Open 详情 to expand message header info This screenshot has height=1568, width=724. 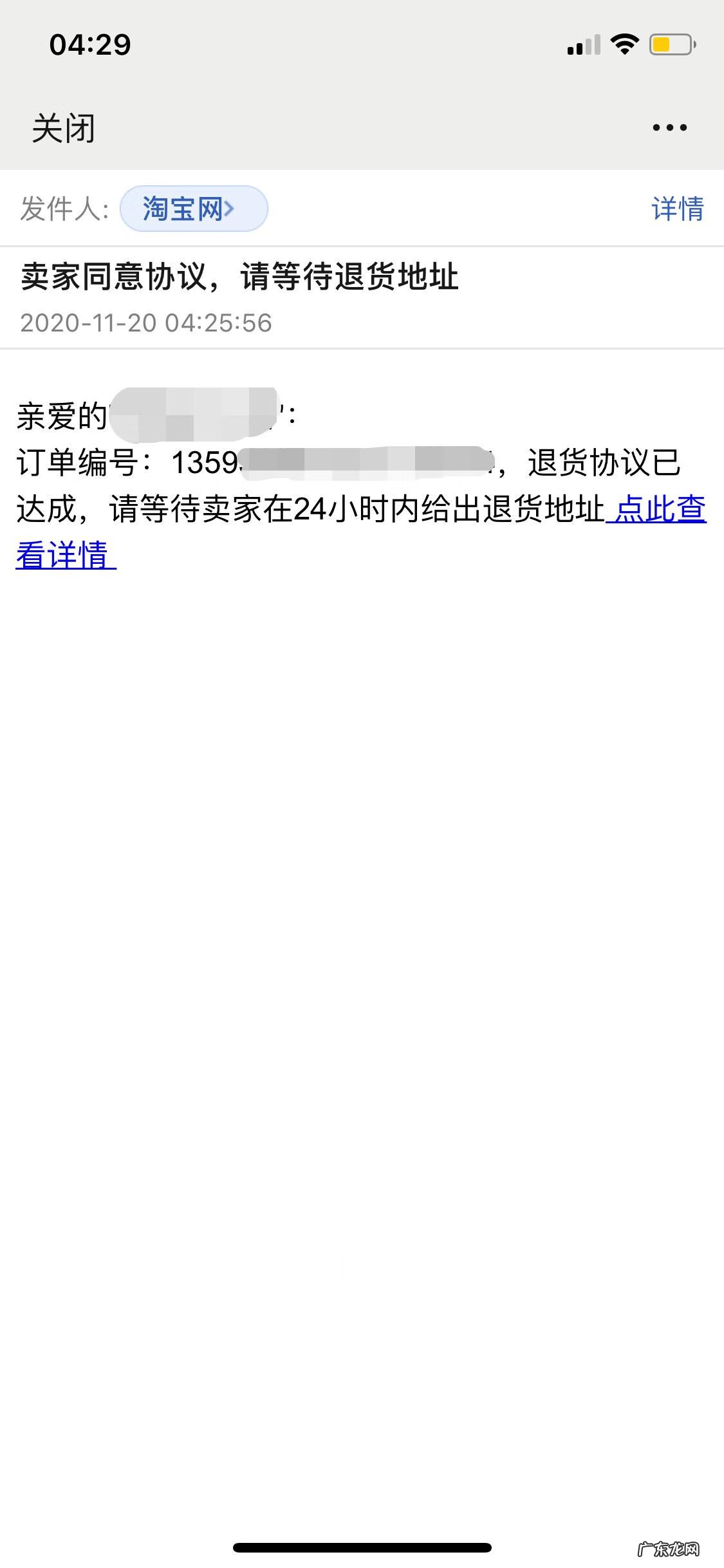676,209
